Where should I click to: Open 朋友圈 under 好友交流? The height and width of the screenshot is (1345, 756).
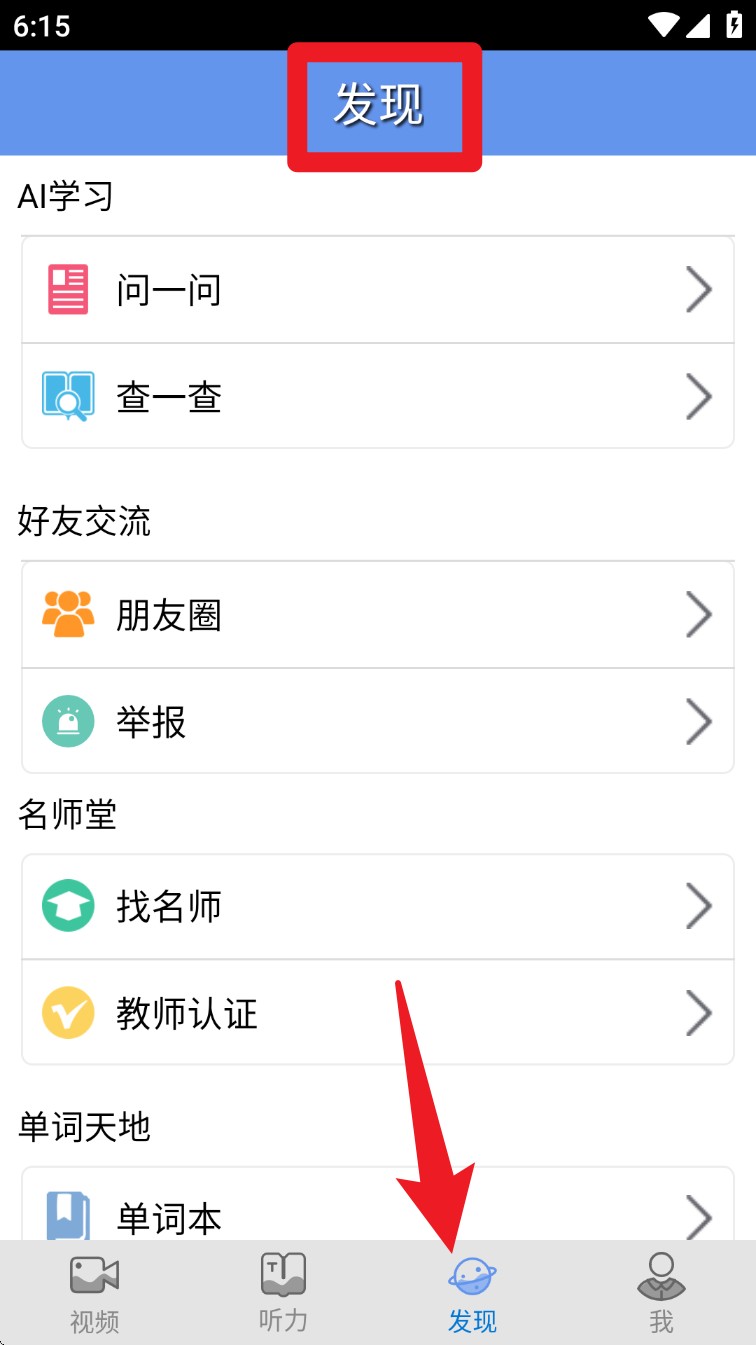[378, 615]
